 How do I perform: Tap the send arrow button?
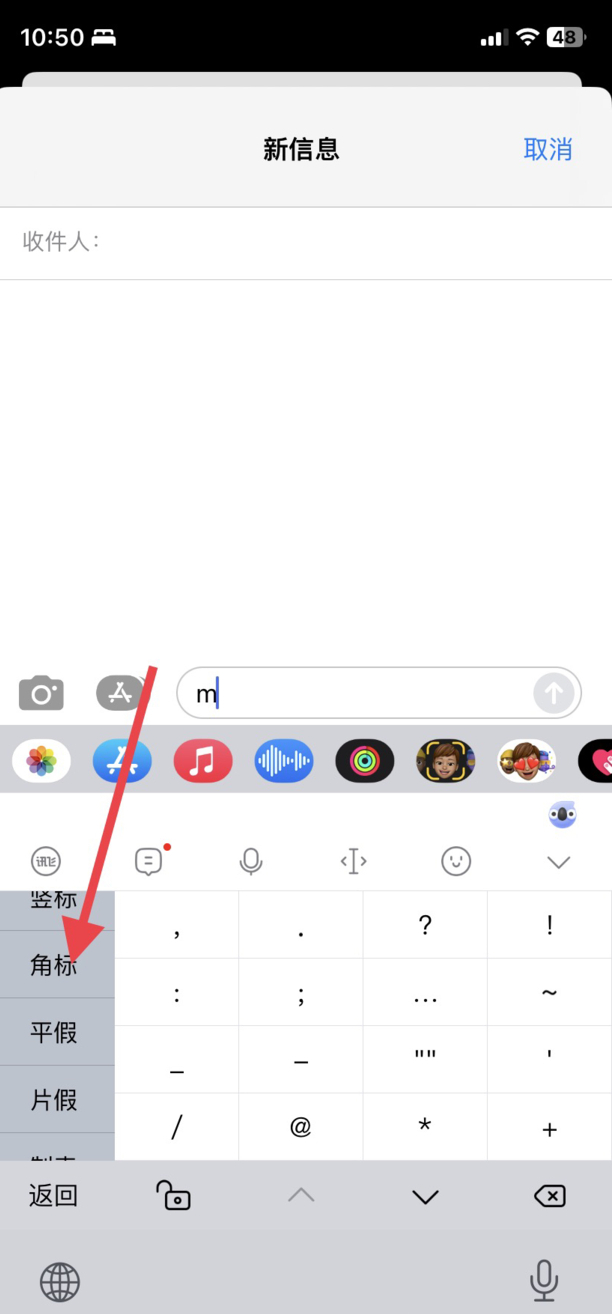[x=554, y=692]
